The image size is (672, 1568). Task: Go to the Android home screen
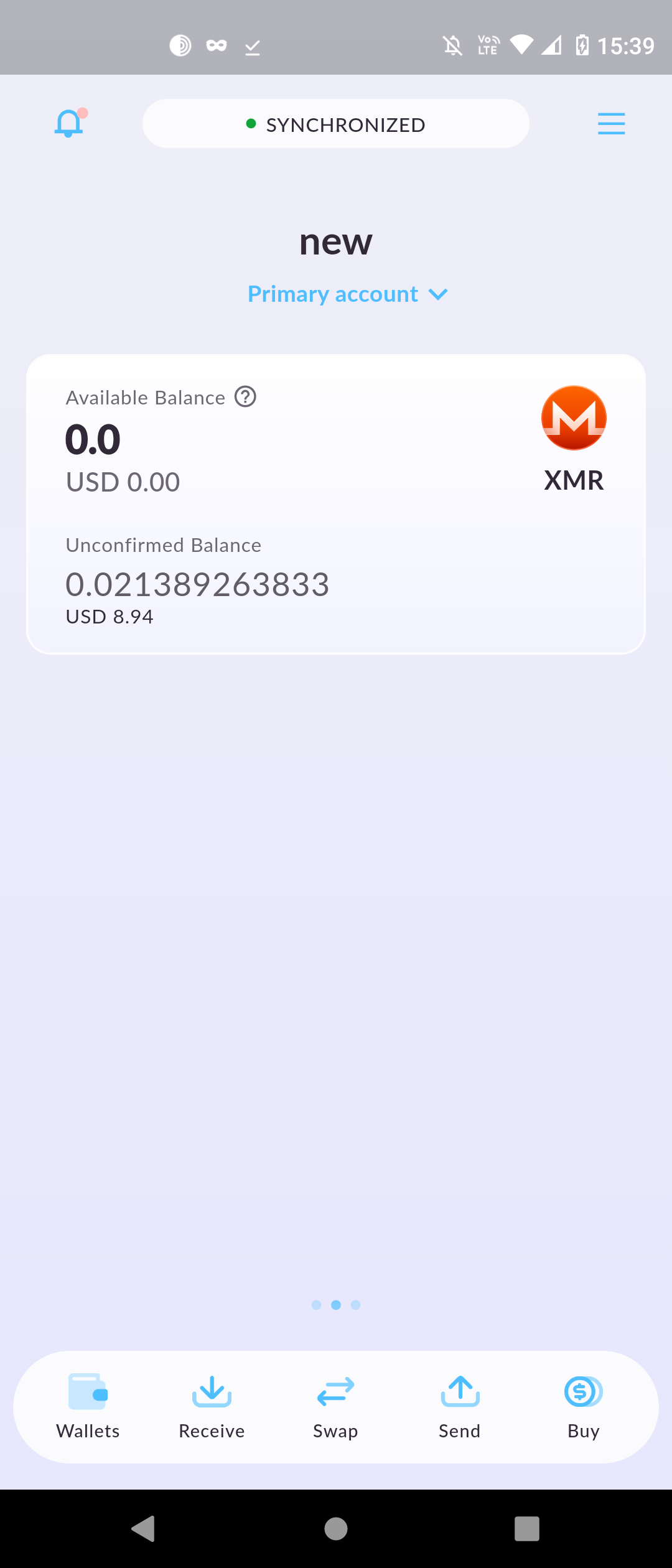click(x=336, y=1528)
